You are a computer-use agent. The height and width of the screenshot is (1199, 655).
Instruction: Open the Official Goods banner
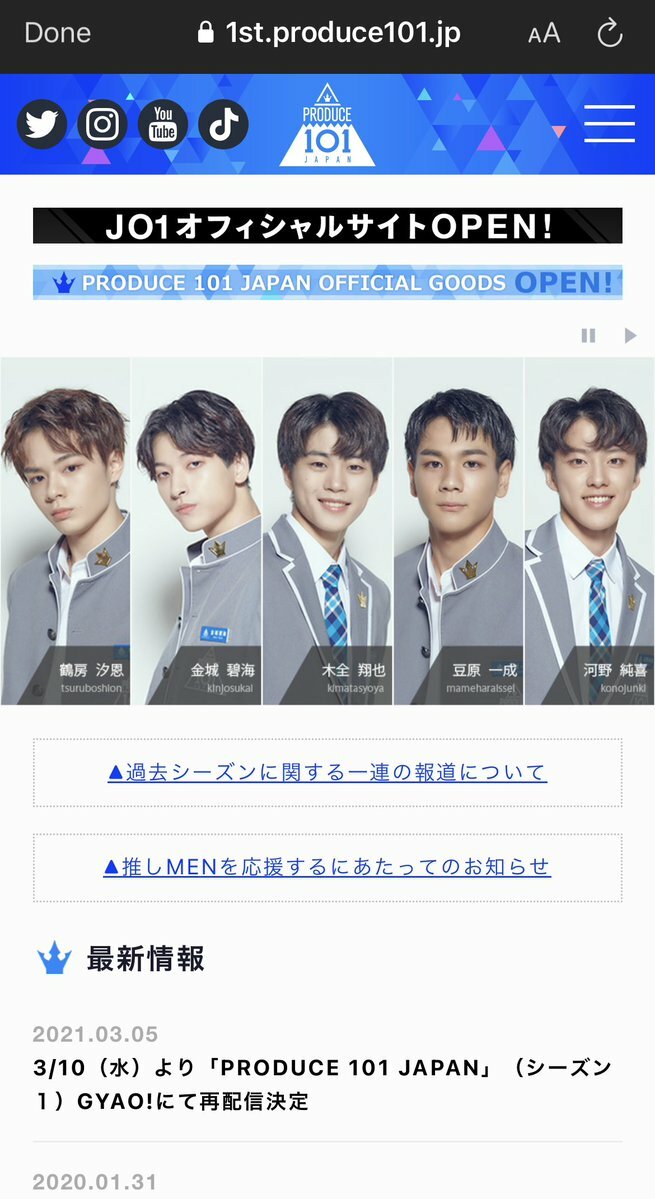pos(327,283)
